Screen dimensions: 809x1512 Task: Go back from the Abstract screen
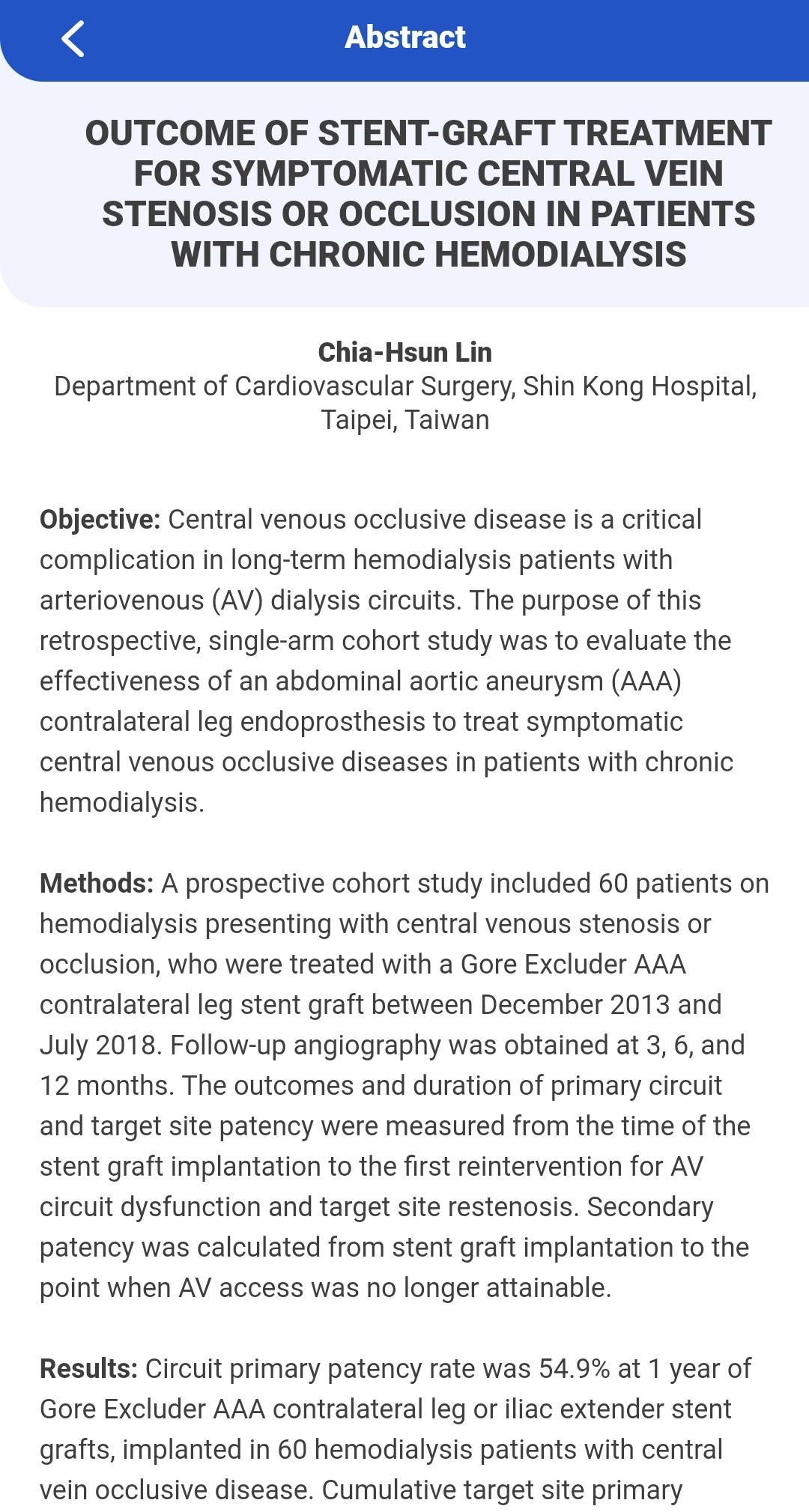click(73, 38)
